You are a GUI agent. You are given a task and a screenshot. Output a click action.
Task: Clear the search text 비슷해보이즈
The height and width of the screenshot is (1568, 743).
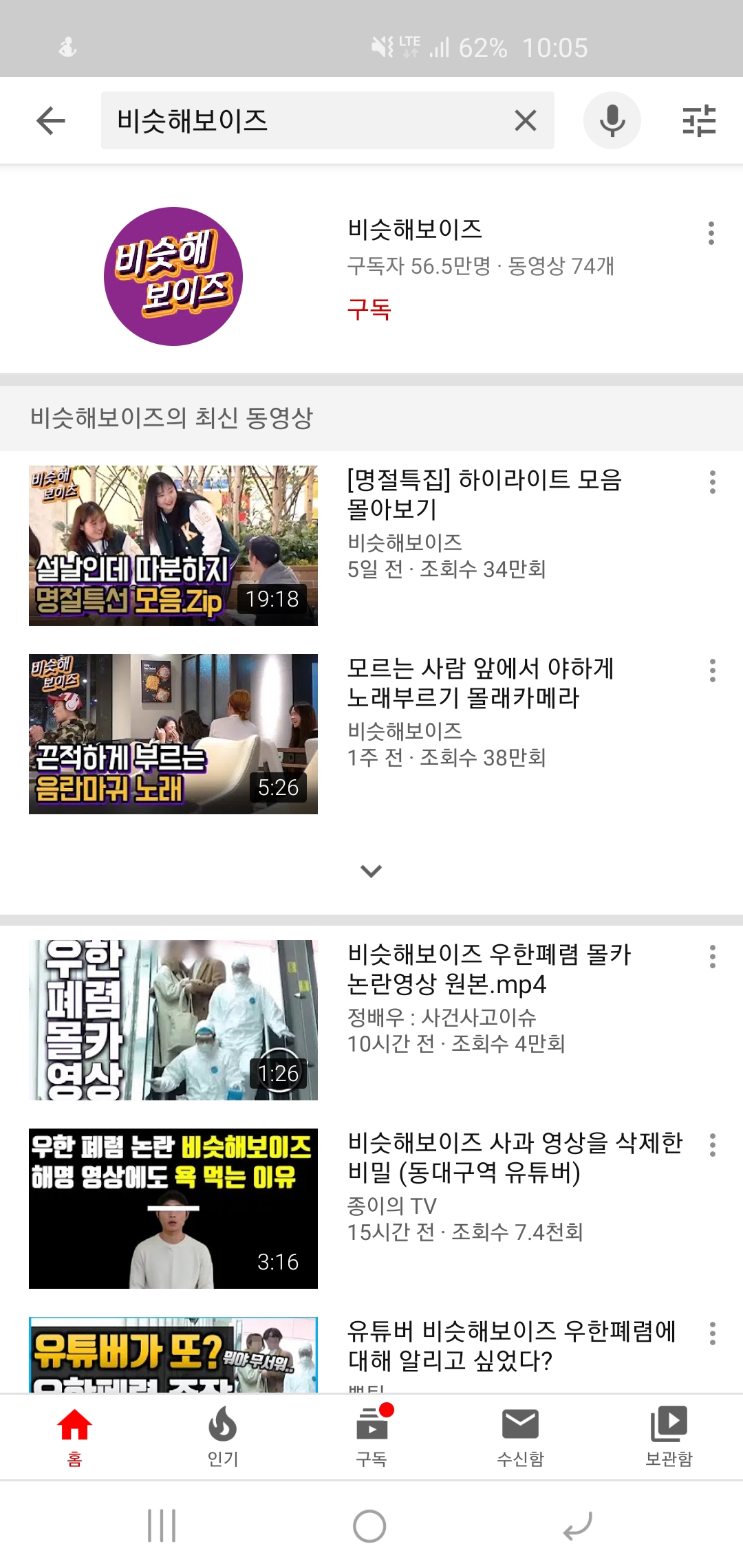coord(525,121)
